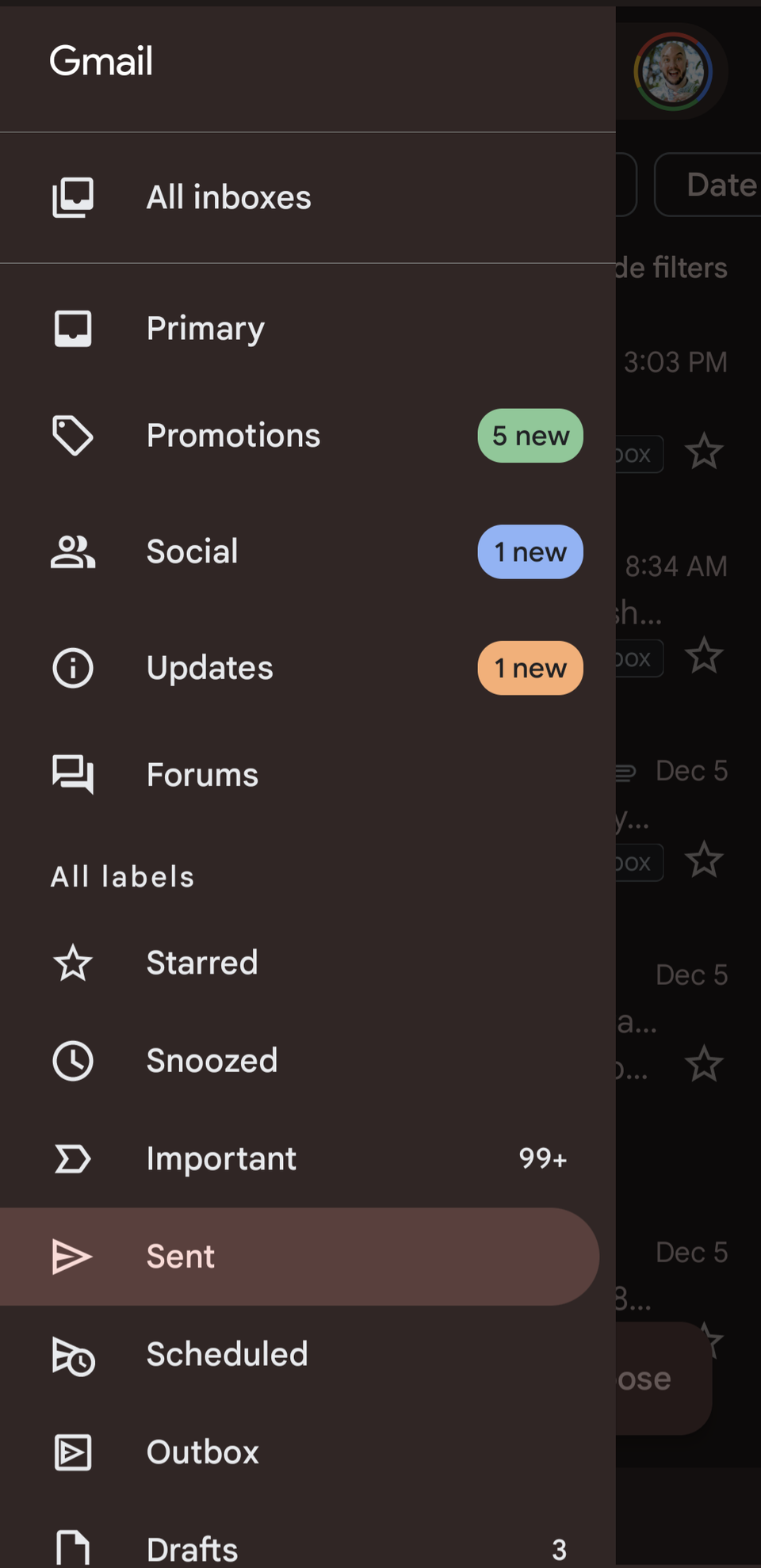Select the Sent paper plane icon
The height and width of the screenshot is (1568, 761).
click(72, 1256)
